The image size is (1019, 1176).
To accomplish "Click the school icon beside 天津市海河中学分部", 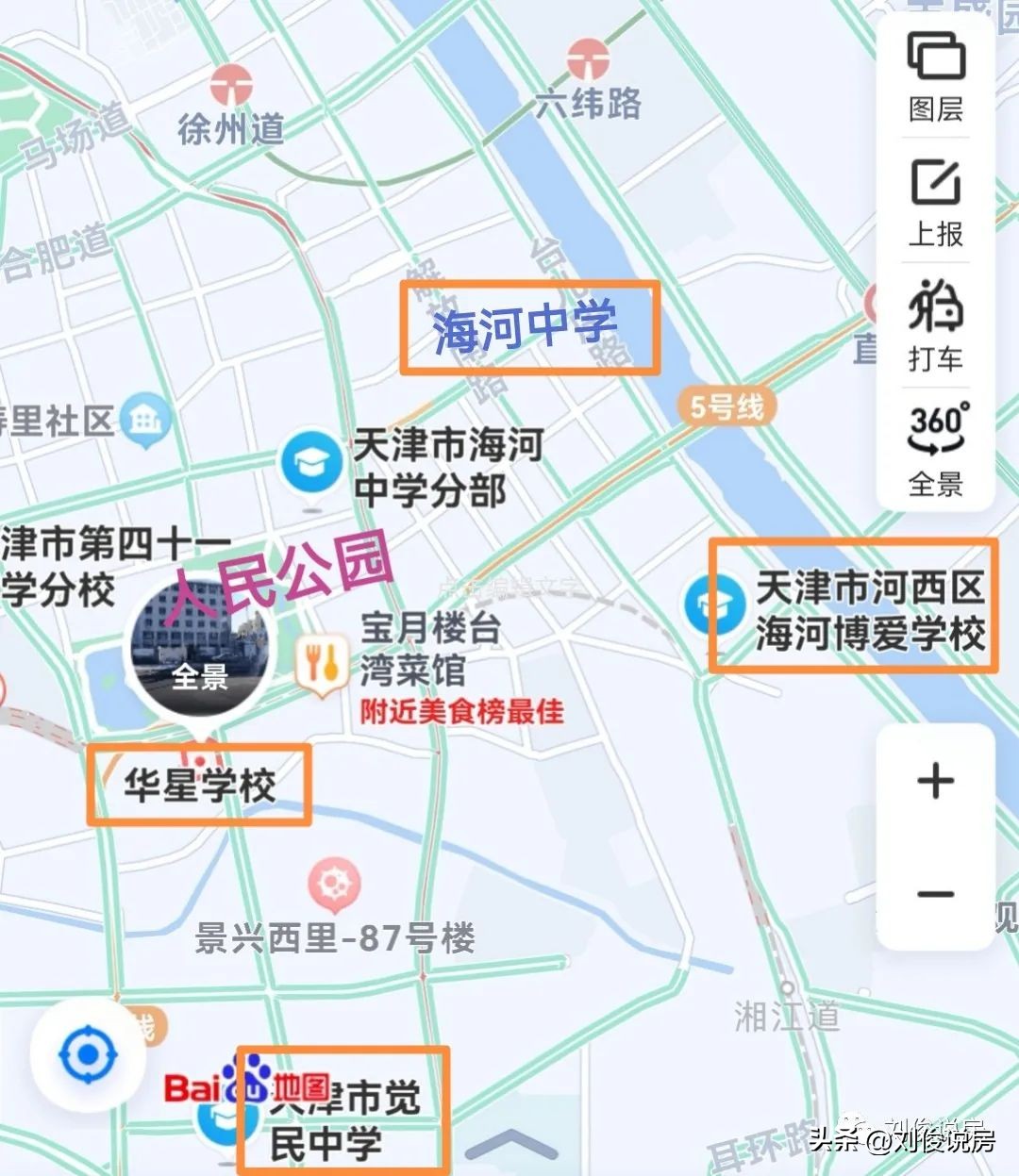I will pyautogui.click(x=311, y=459).
